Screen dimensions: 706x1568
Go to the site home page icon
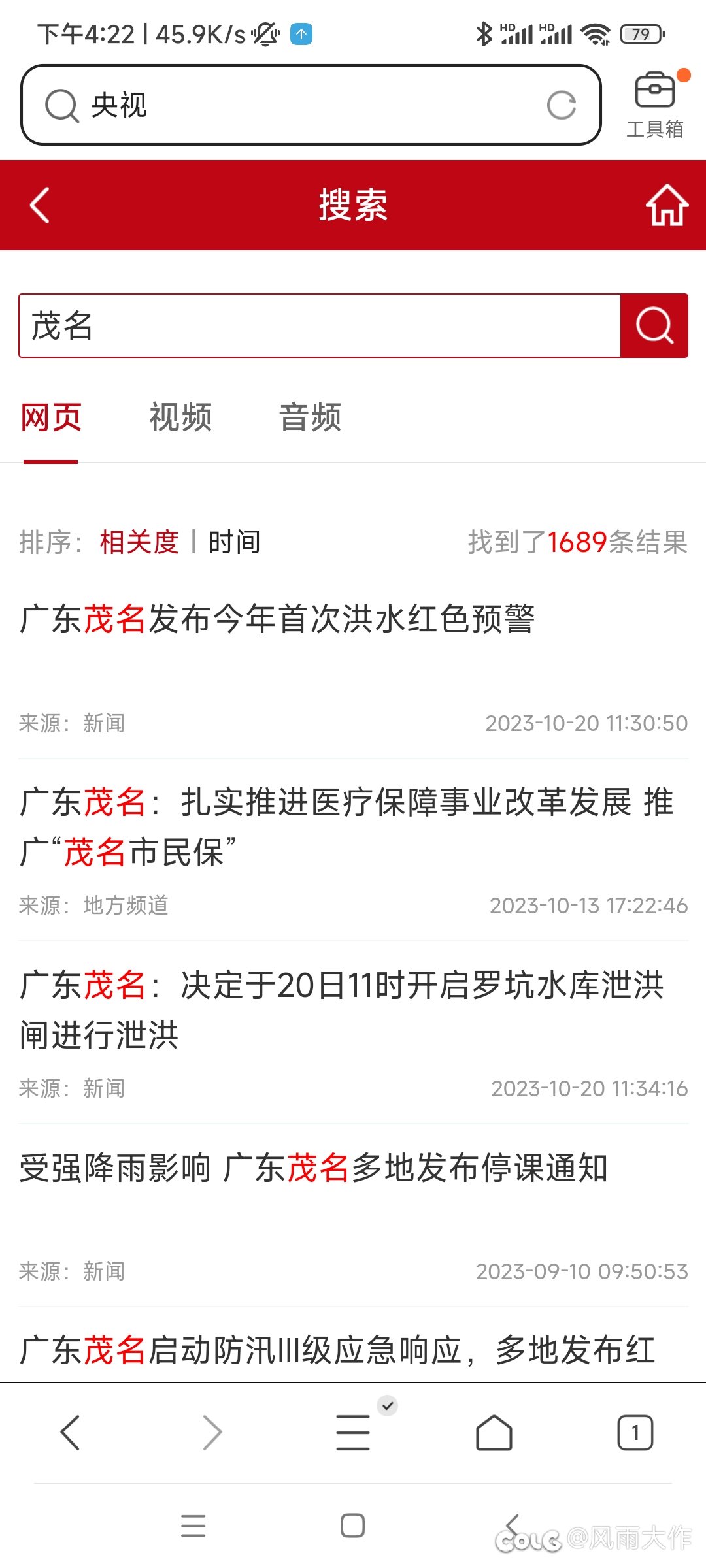(x=667, y=205)
